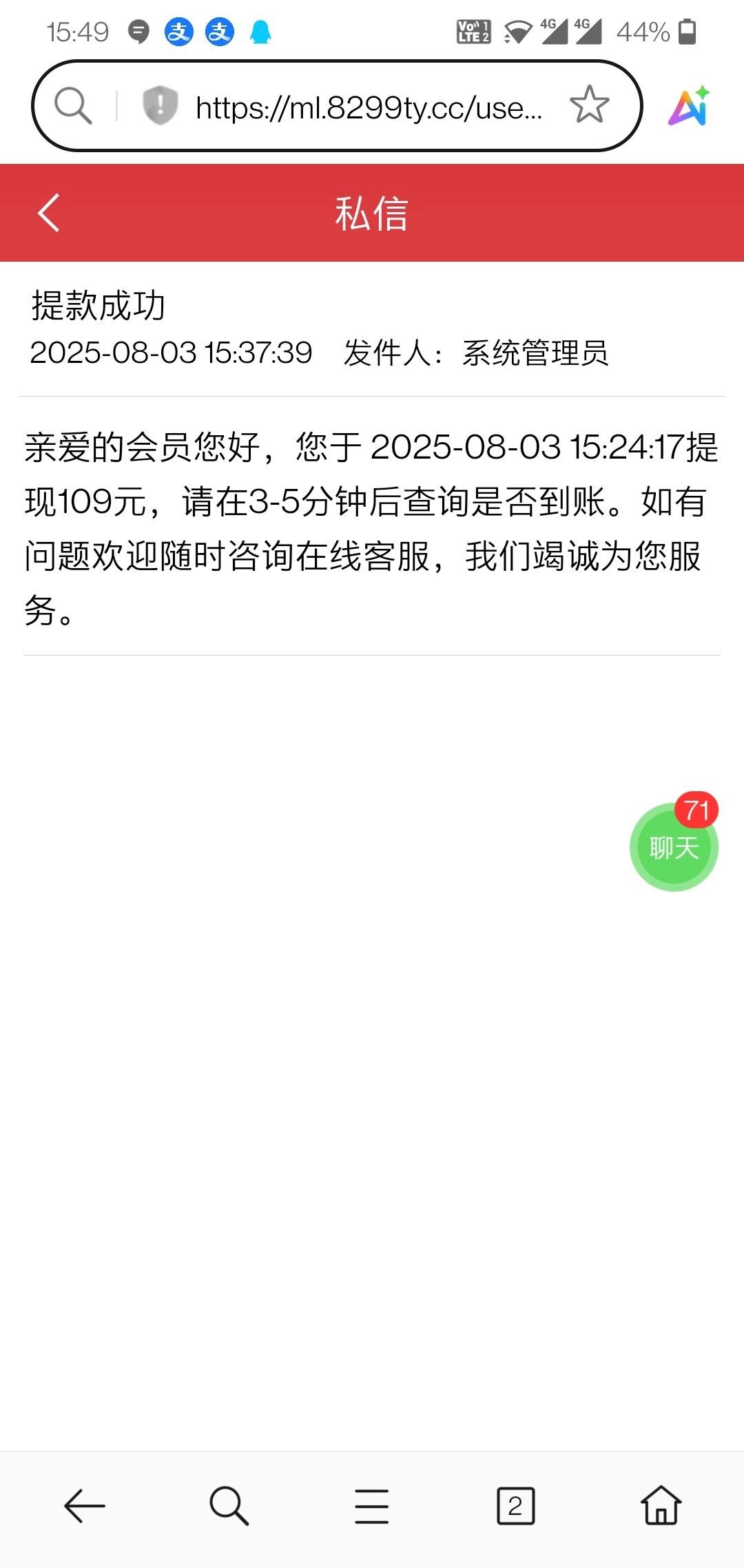Tap the browser search magnifier icon
The image size is (744, 1568).
pos(73,106)
